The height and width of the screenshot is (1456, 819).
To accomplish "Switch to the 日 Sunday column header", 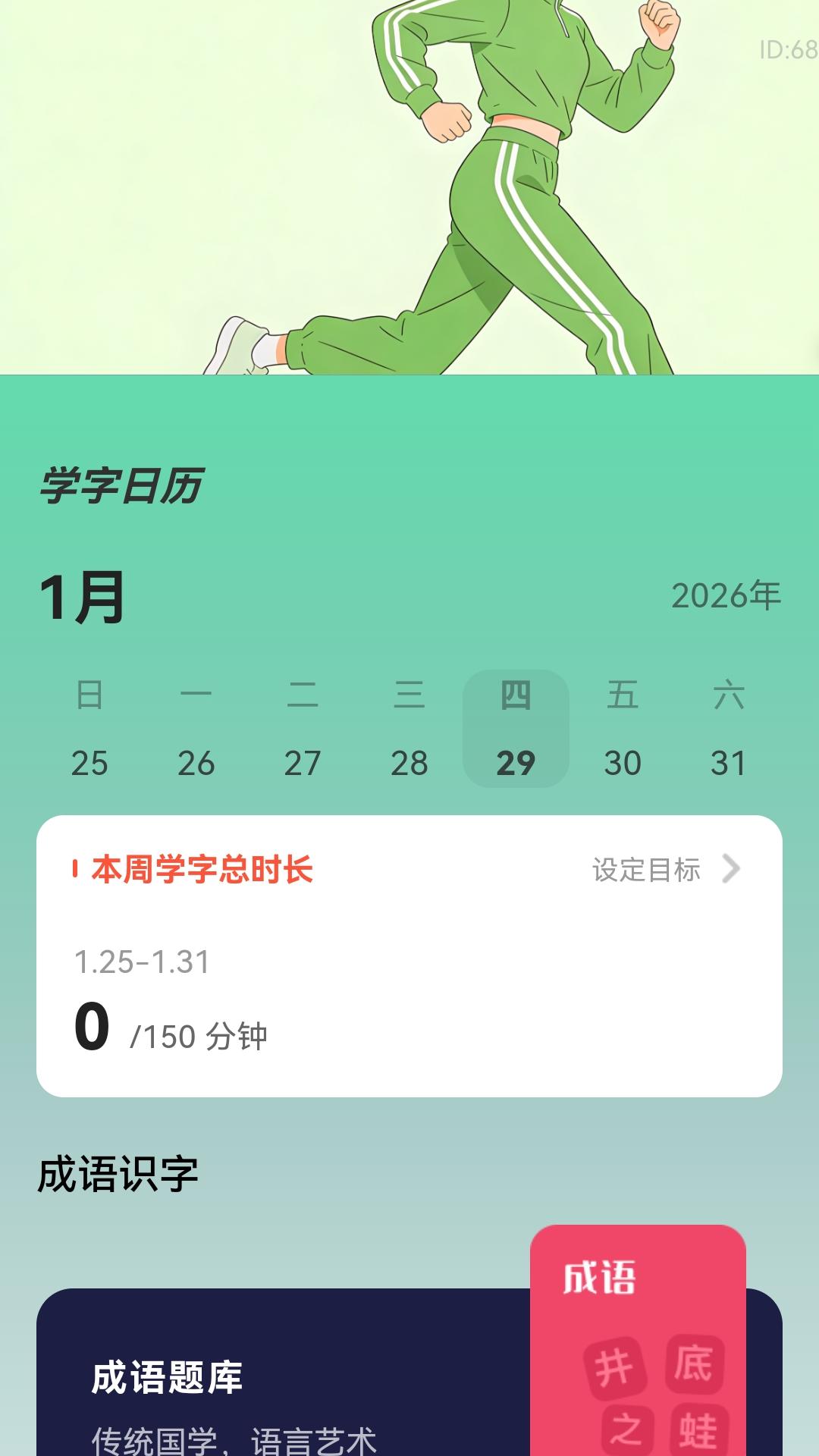I will tap(89, 694).
